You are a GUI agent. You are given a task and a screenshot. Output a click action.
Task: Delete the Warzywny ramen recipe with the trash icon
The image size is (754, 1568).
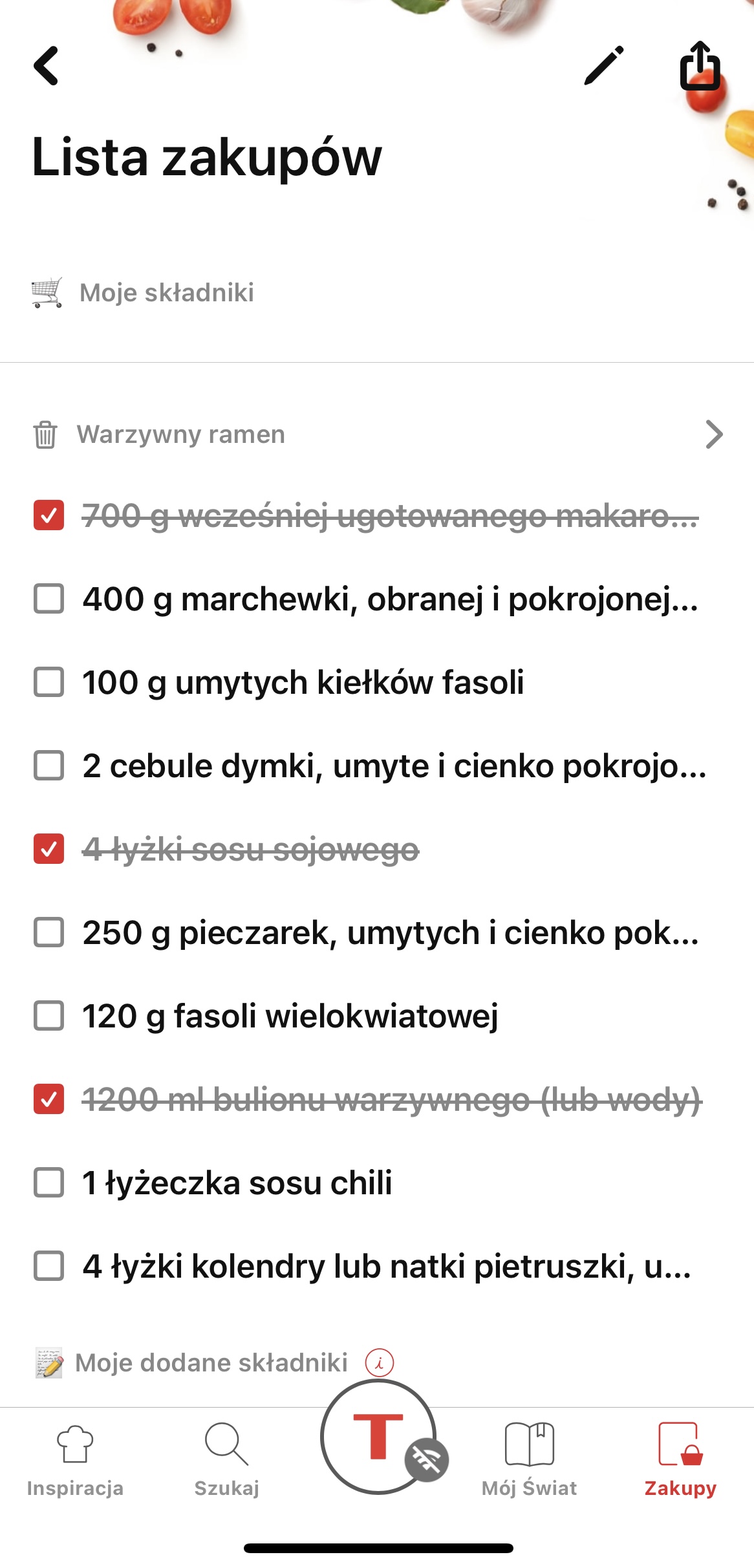point(45,435)
